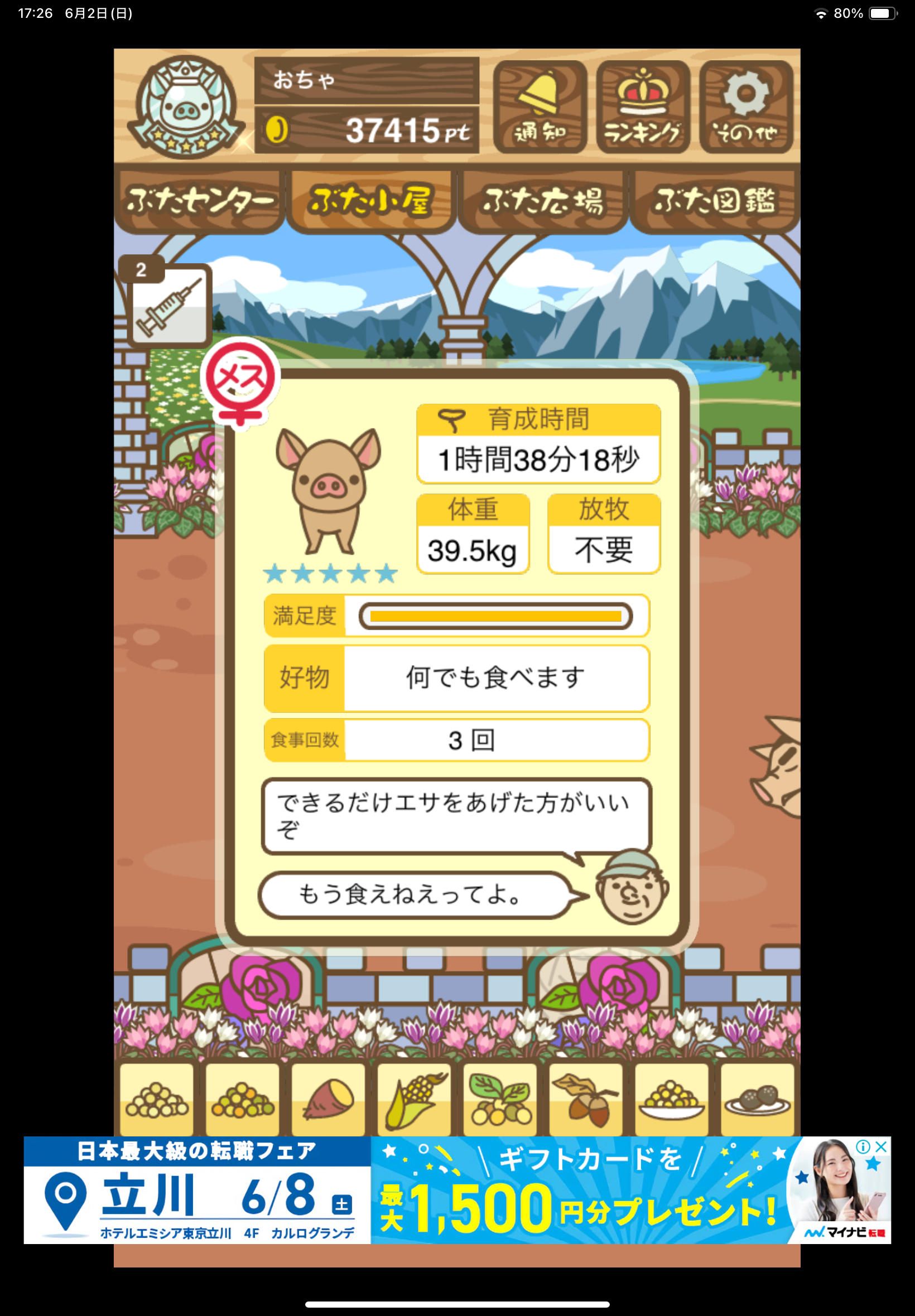This screenshot has width=915, height=1316.
Task: Switch to the ぶたセンター tab
Action: [199, 201]
